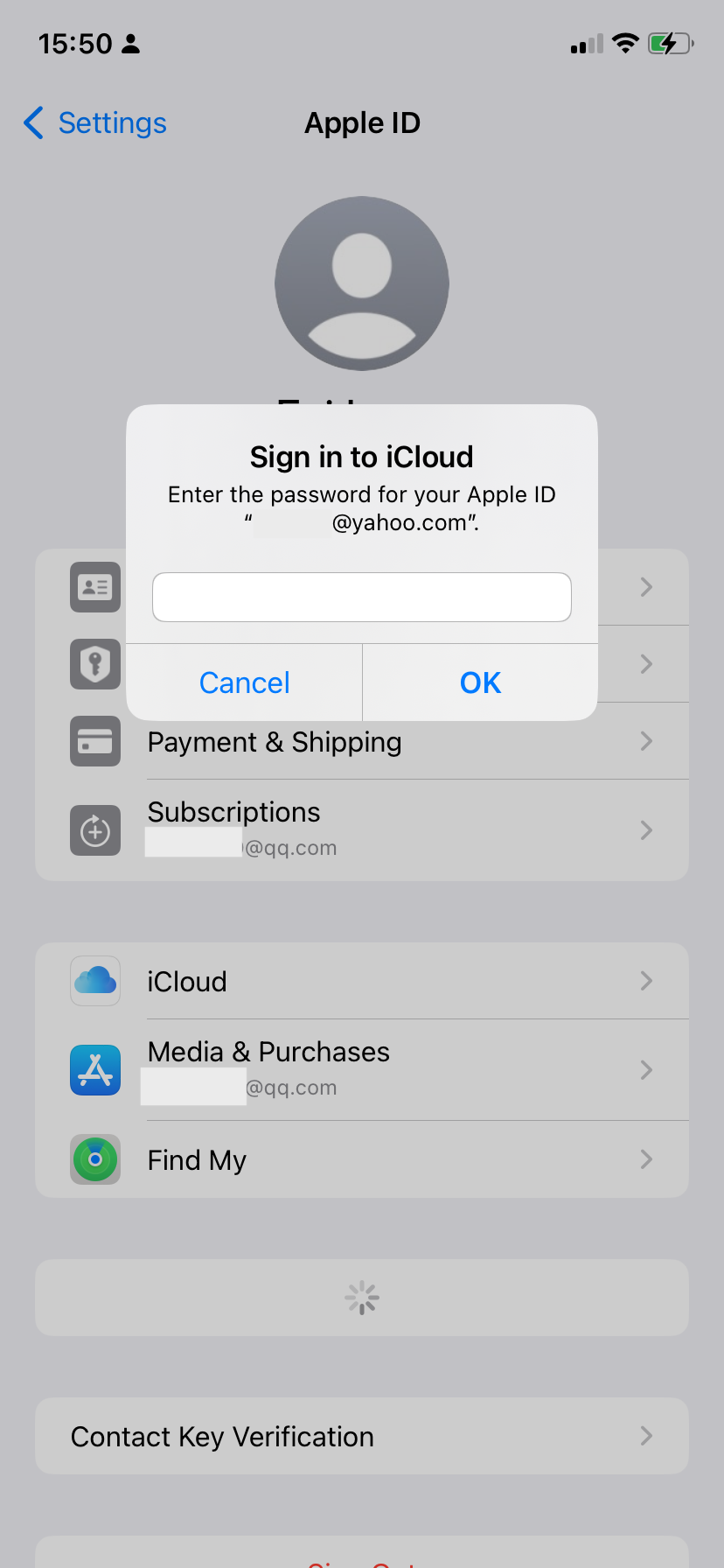This screenshot has height=1568, width=724.
Task: Cancel the iCloud sign-in dialog
Action: point(244,682)
